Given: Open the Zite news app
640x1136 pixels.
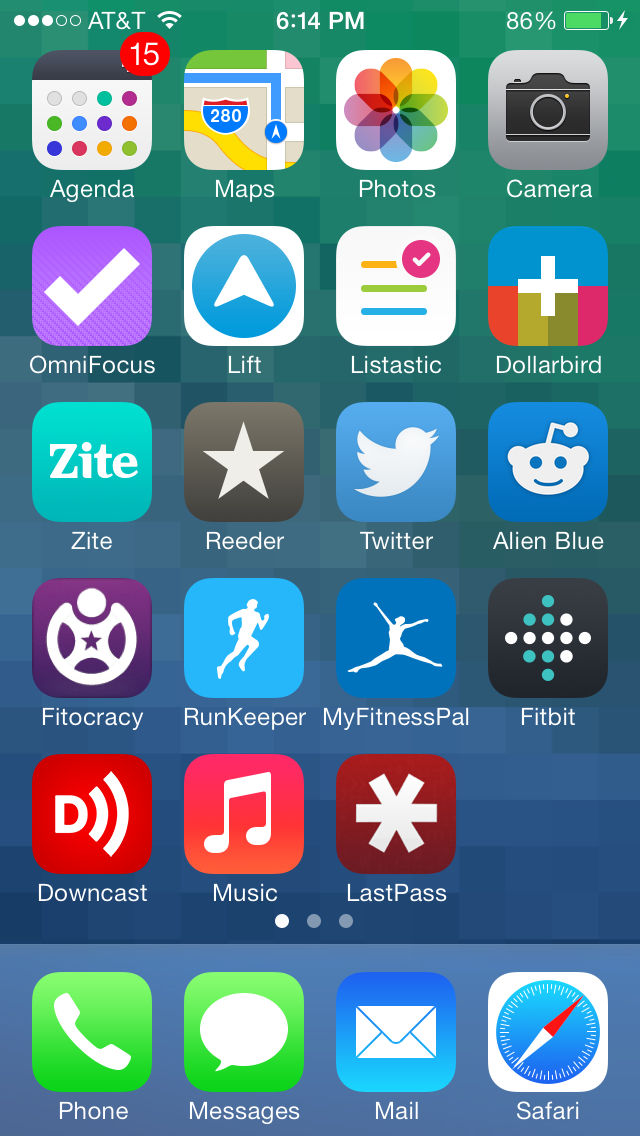Looking at the screenshot, I should pyautogui.click(x=92, y=463).
